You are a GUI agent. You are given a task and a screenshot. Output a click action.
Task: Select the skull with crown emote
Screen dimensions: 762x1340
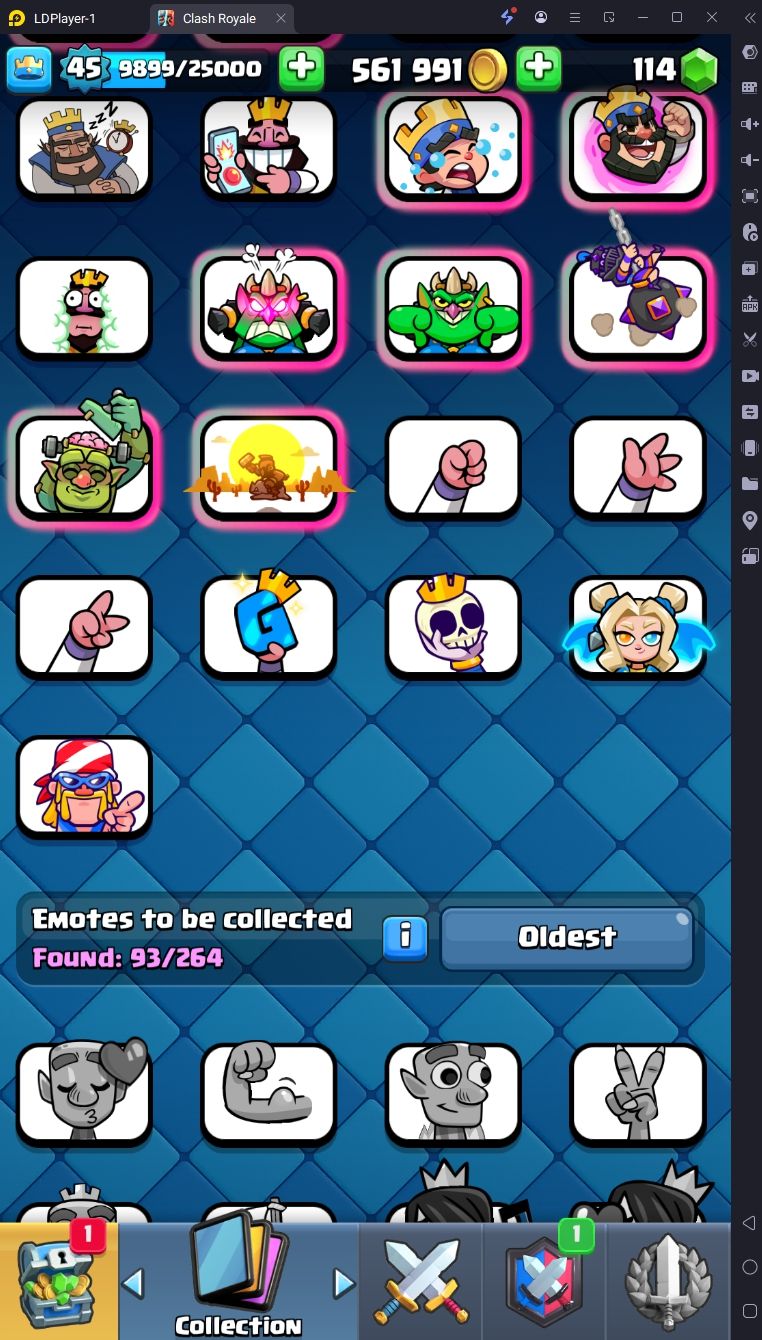pos(453,626)
